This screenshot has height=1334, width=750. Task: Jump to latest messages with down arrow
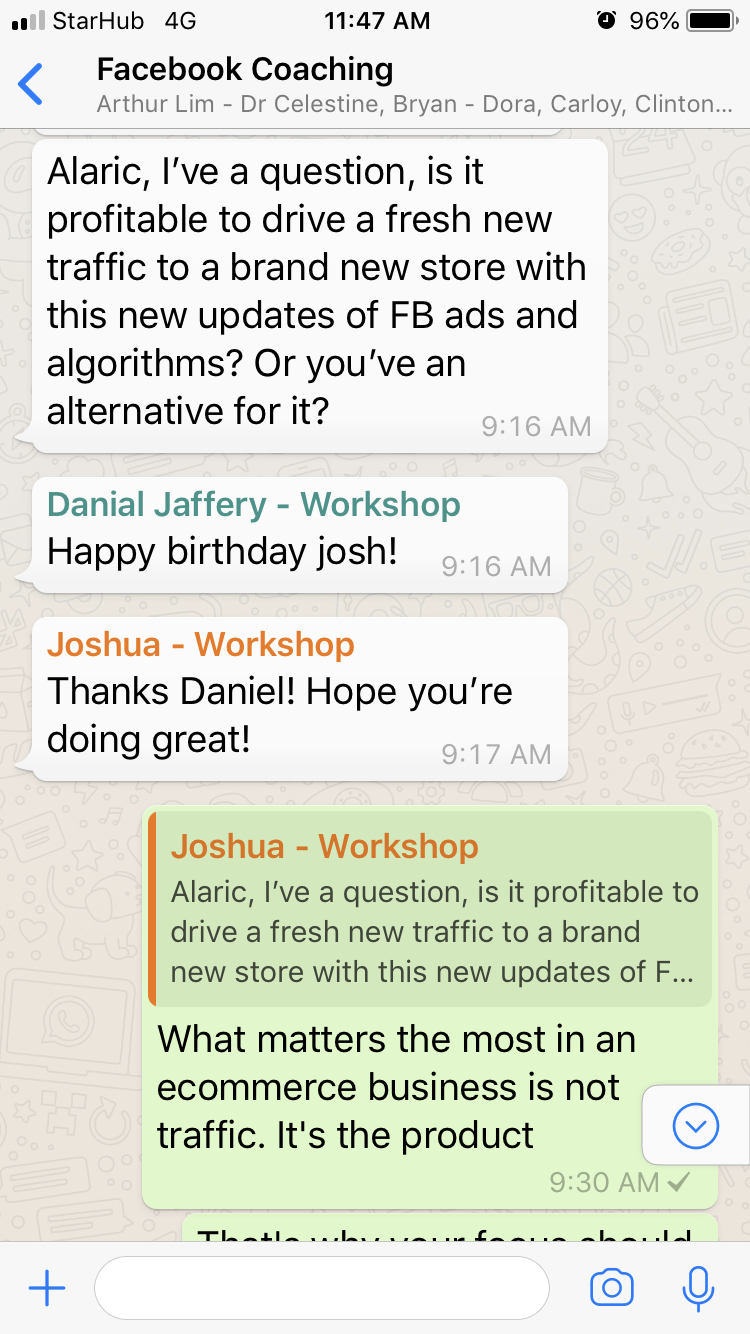pyautogui.click(x=696, y=1127)
